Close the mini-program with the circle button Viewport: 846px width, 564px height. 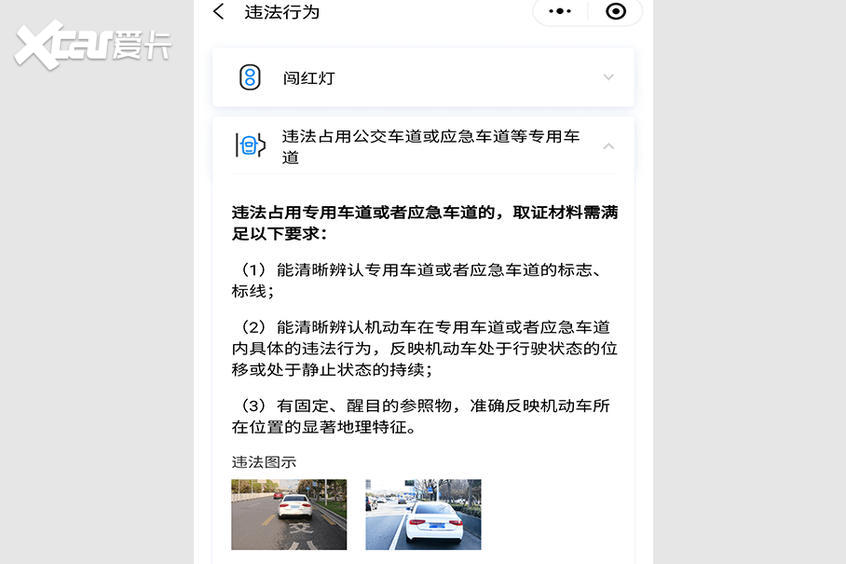[616, 11]
